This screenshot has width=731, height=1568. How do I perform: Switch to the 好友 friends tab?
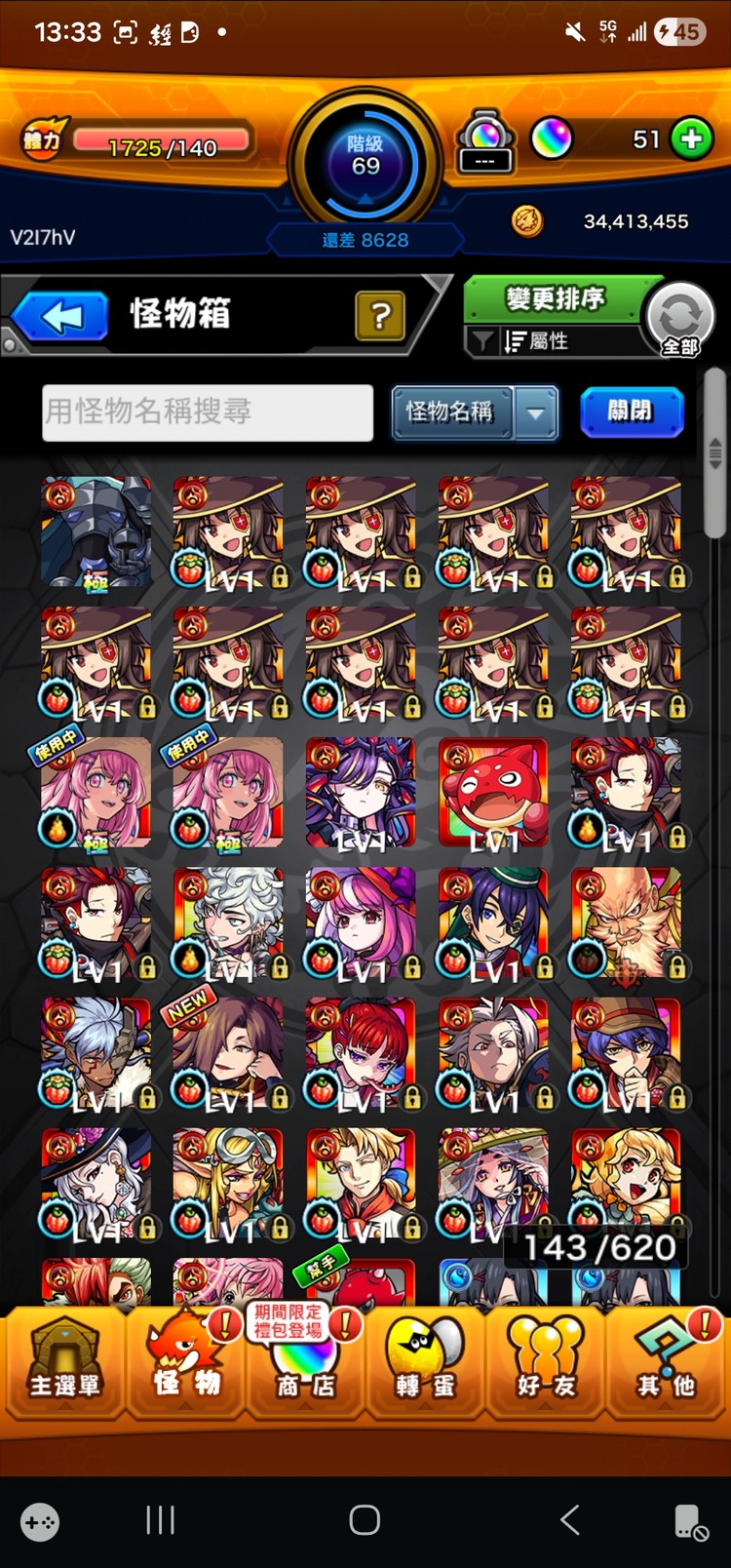coord(546,1362)
